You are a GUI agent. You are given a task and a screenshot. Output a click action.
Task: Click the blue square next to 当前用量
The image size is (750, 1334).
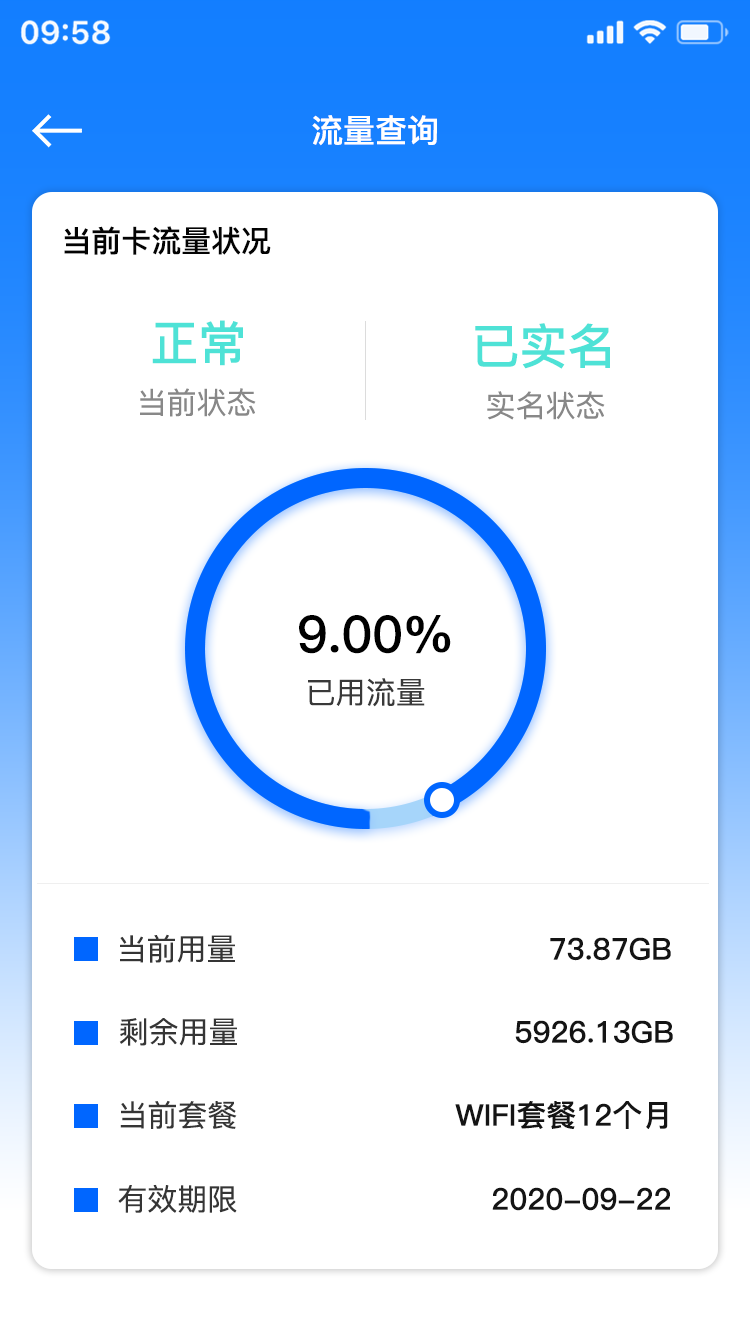point(84,950)
